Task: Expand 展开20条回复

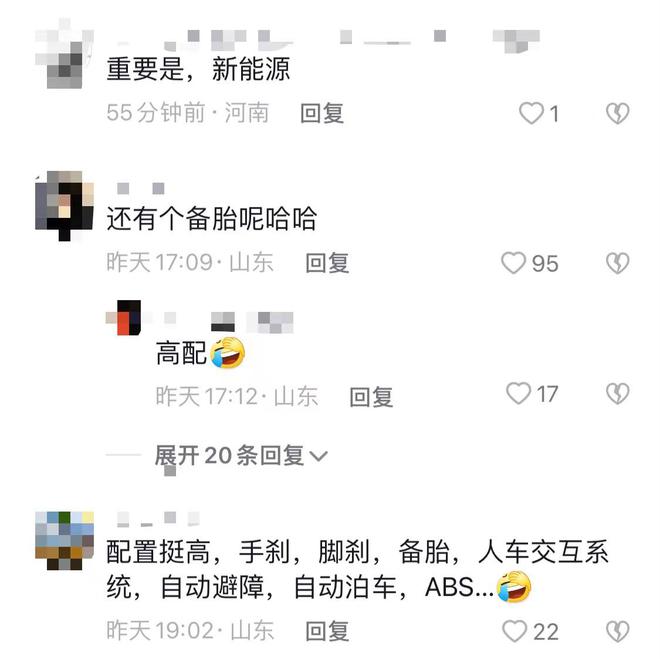Action: point(241,455)
